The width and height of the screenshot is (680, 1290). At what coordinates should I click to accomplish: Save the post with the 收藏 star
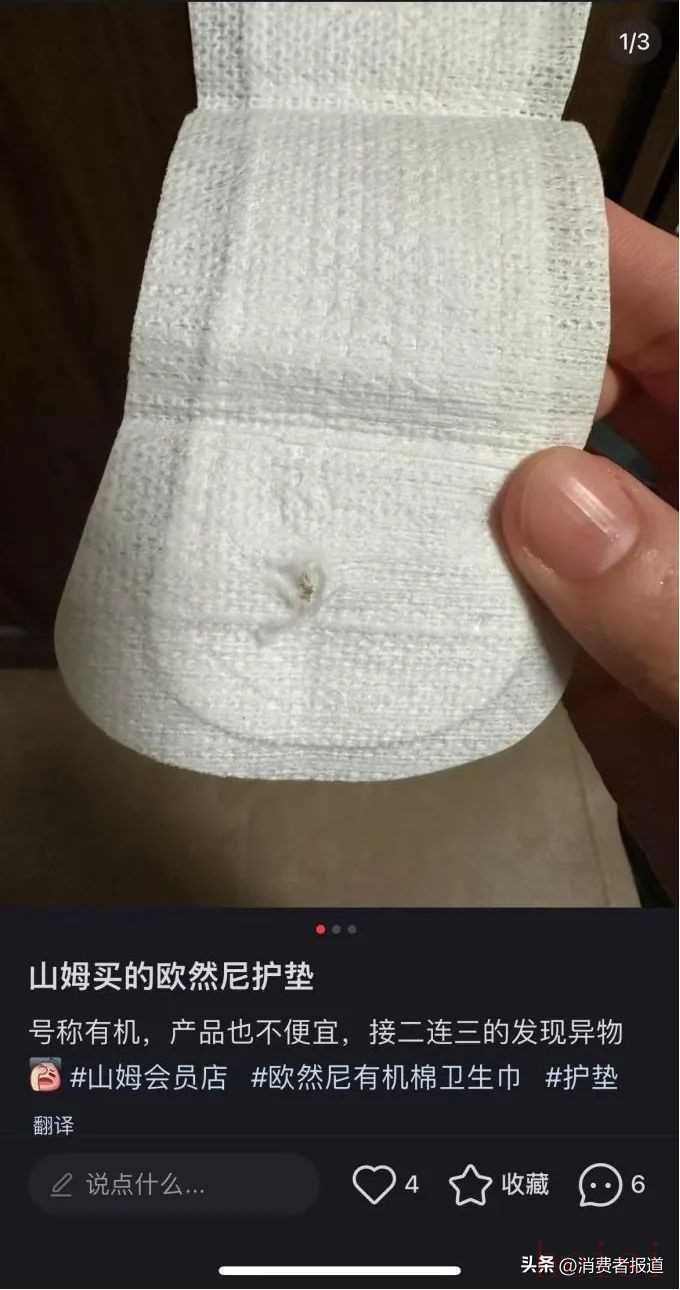pos(471,1185)
